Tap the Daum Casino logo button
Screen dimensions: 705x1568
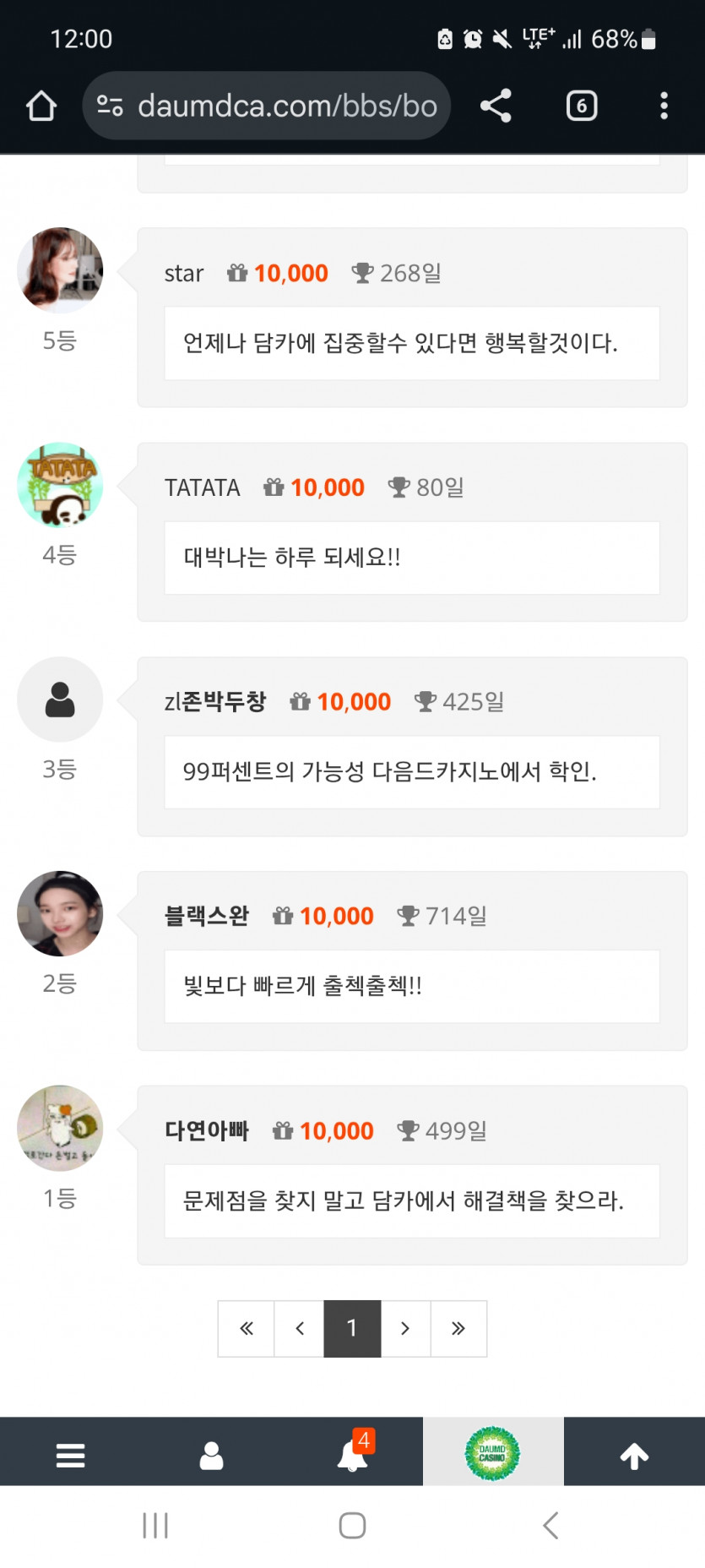(x=492, y=1453)
